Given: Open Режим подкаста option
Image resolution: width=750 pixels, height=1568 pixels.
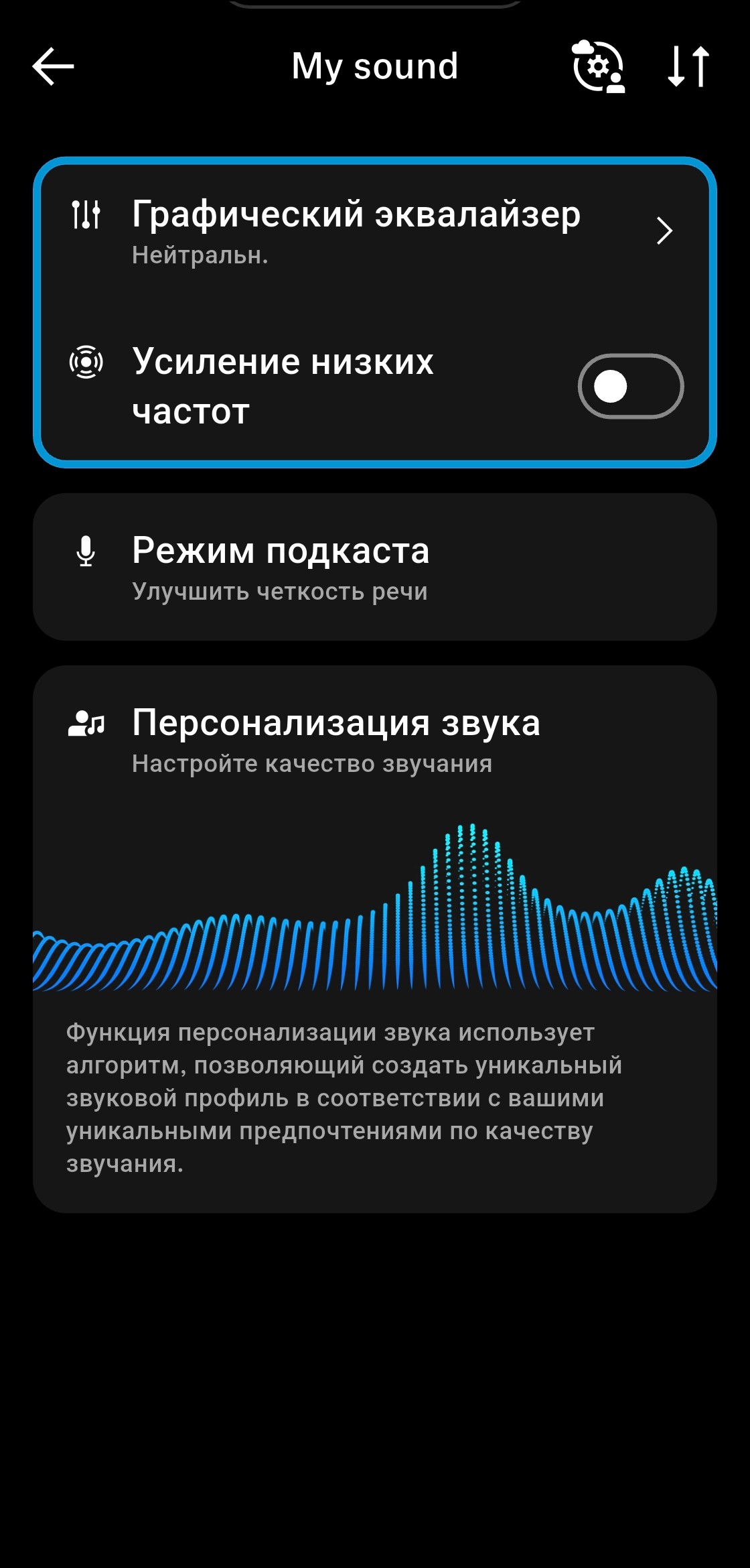Looking at the screenshot, I should point(375,568).
